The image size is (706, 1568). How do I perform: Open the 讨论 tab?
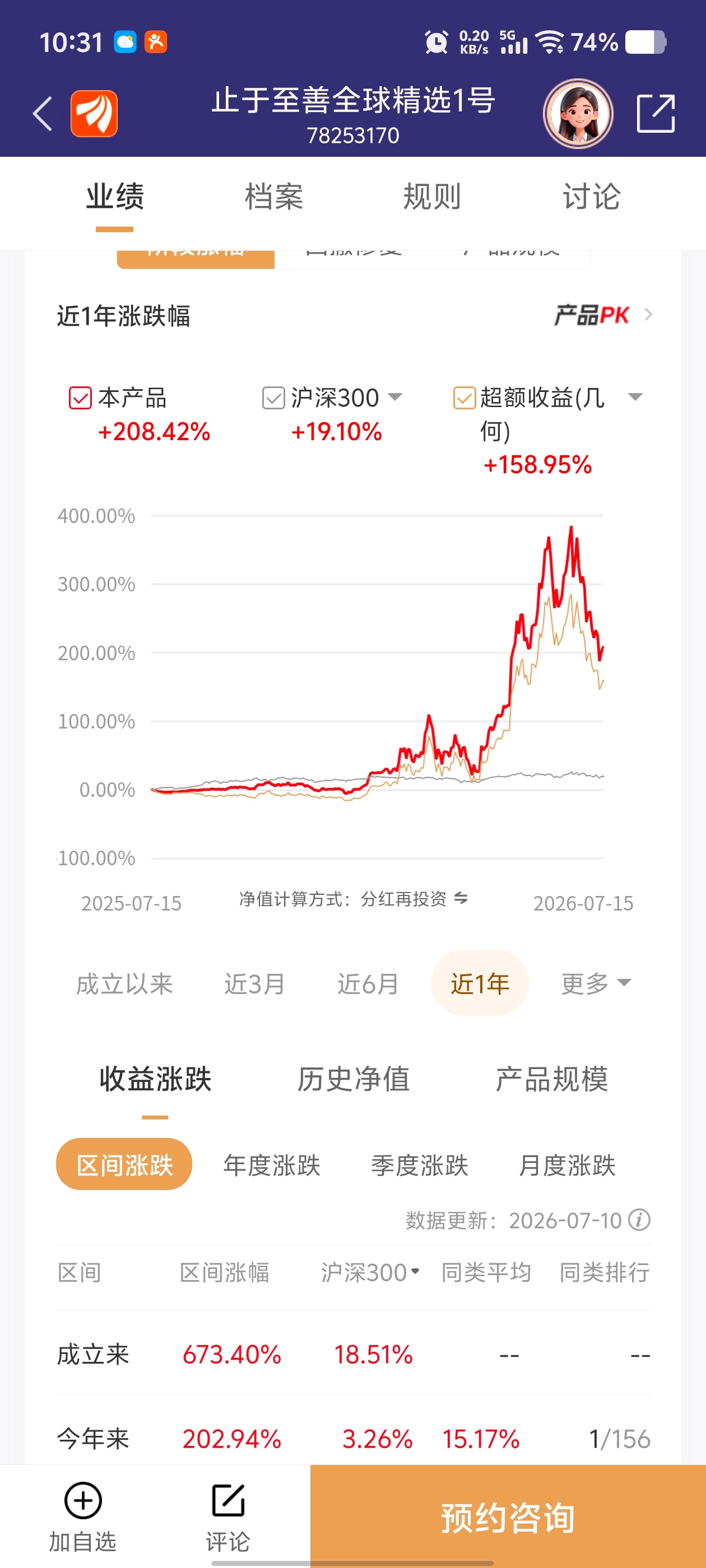click(x=591, y=197)
